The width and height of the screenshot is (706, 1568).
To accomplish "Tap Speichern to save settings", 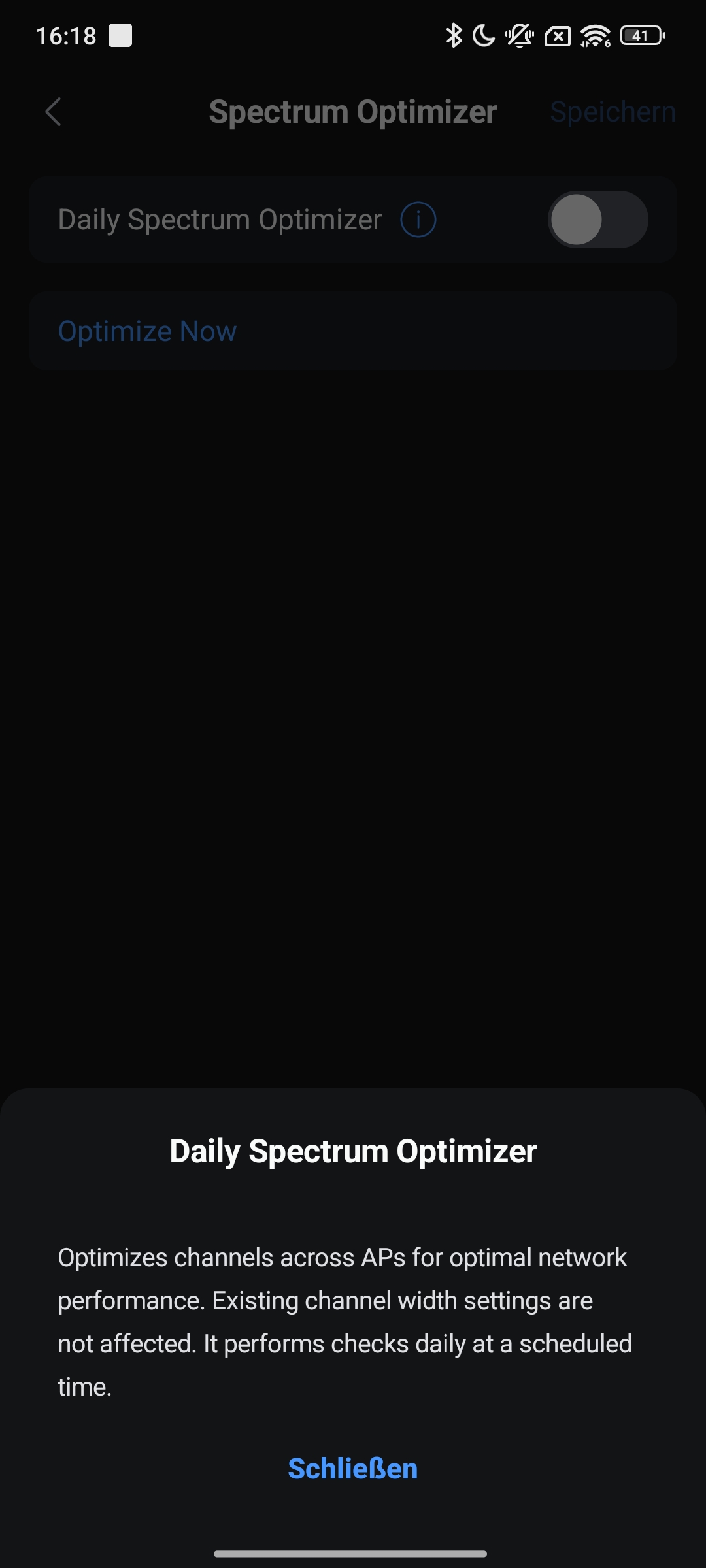I will [x=612, y=112].
